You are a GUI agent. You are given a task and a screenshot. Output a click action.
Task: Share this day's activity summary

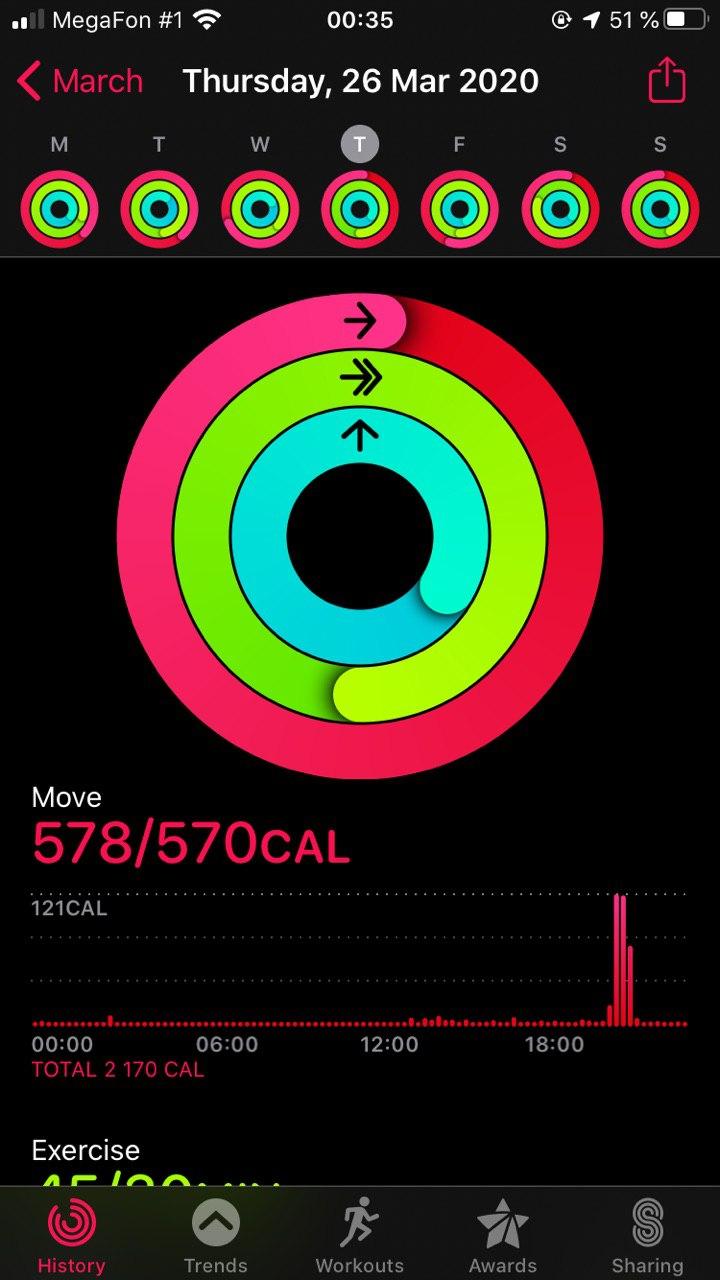tap(667, 81)
